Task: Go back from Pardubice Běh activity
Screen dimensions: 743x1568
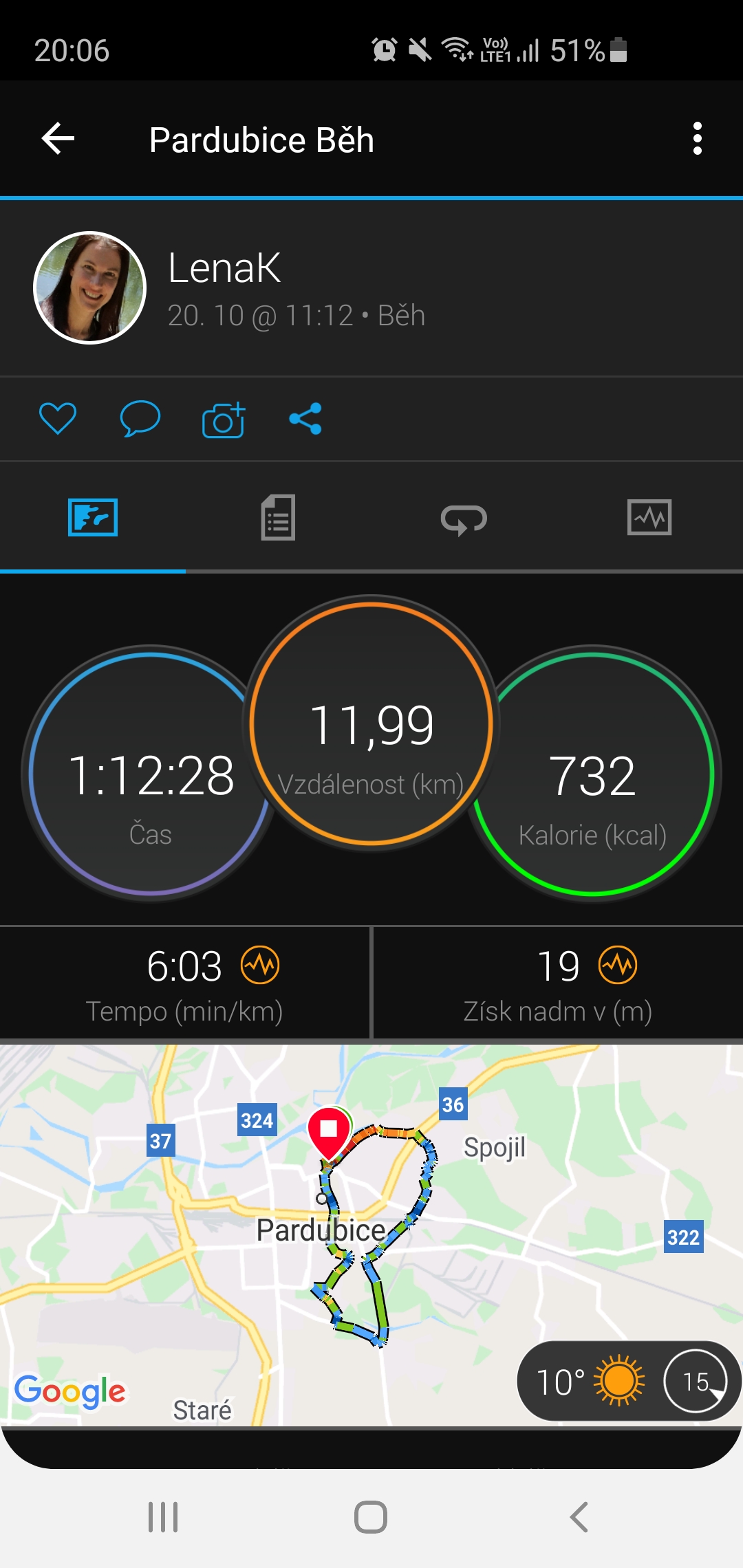Action: point(58,139)
